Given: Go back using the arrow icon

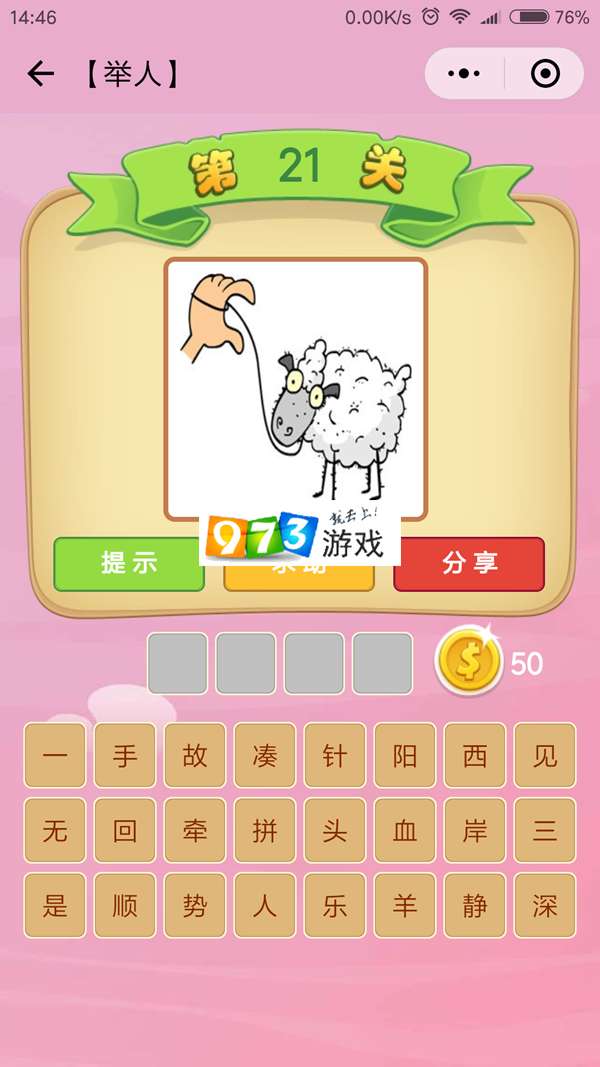Looking at the screenshot, I should (40, 74).
